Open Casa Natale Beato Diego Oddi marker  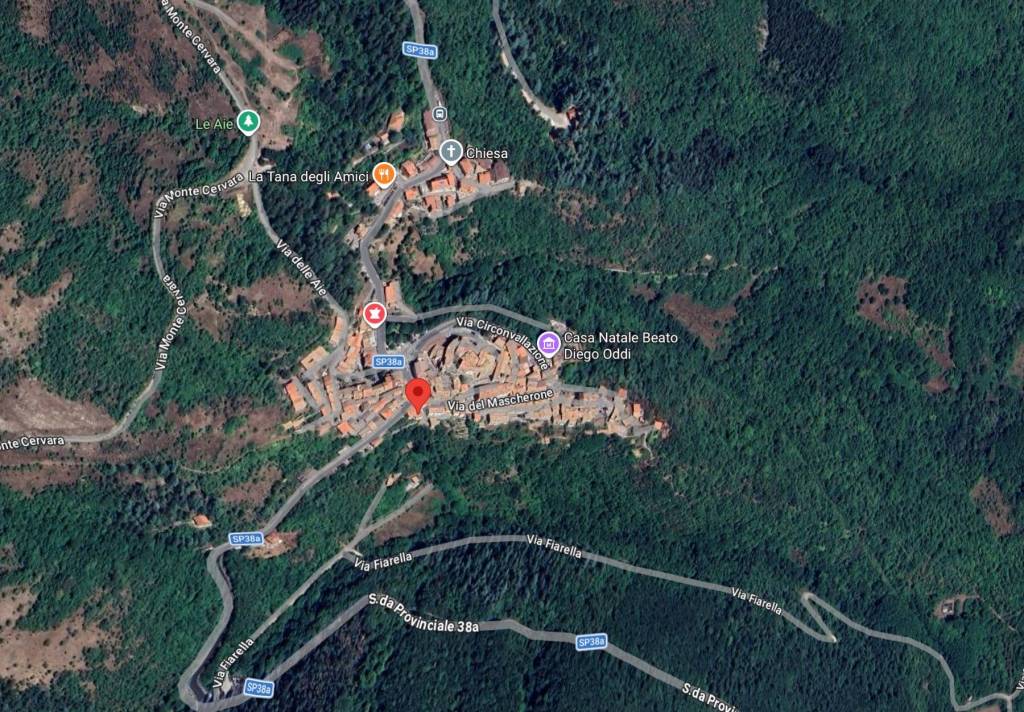click(548, 345)
